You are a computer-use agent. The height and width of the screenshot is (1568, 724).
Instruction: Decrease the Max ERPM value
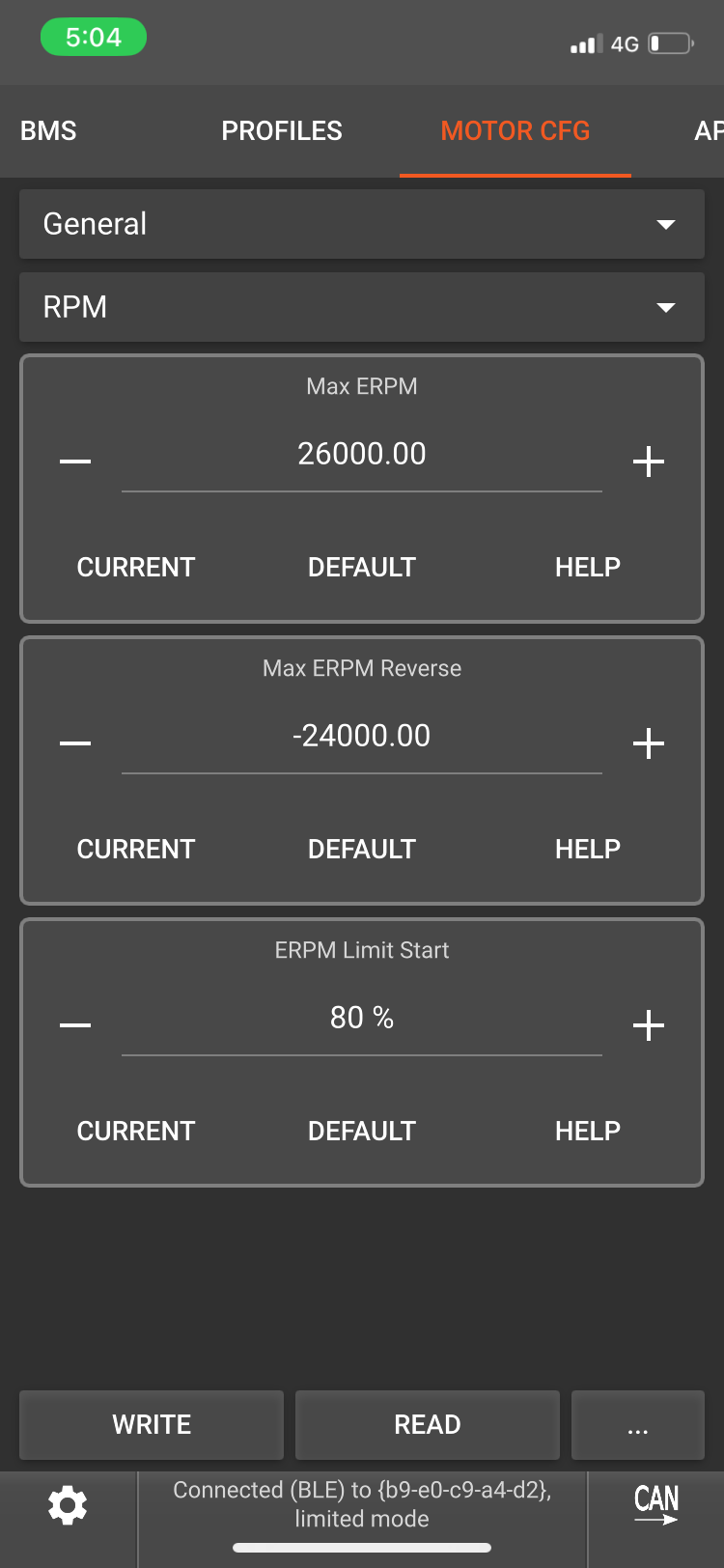75,462
